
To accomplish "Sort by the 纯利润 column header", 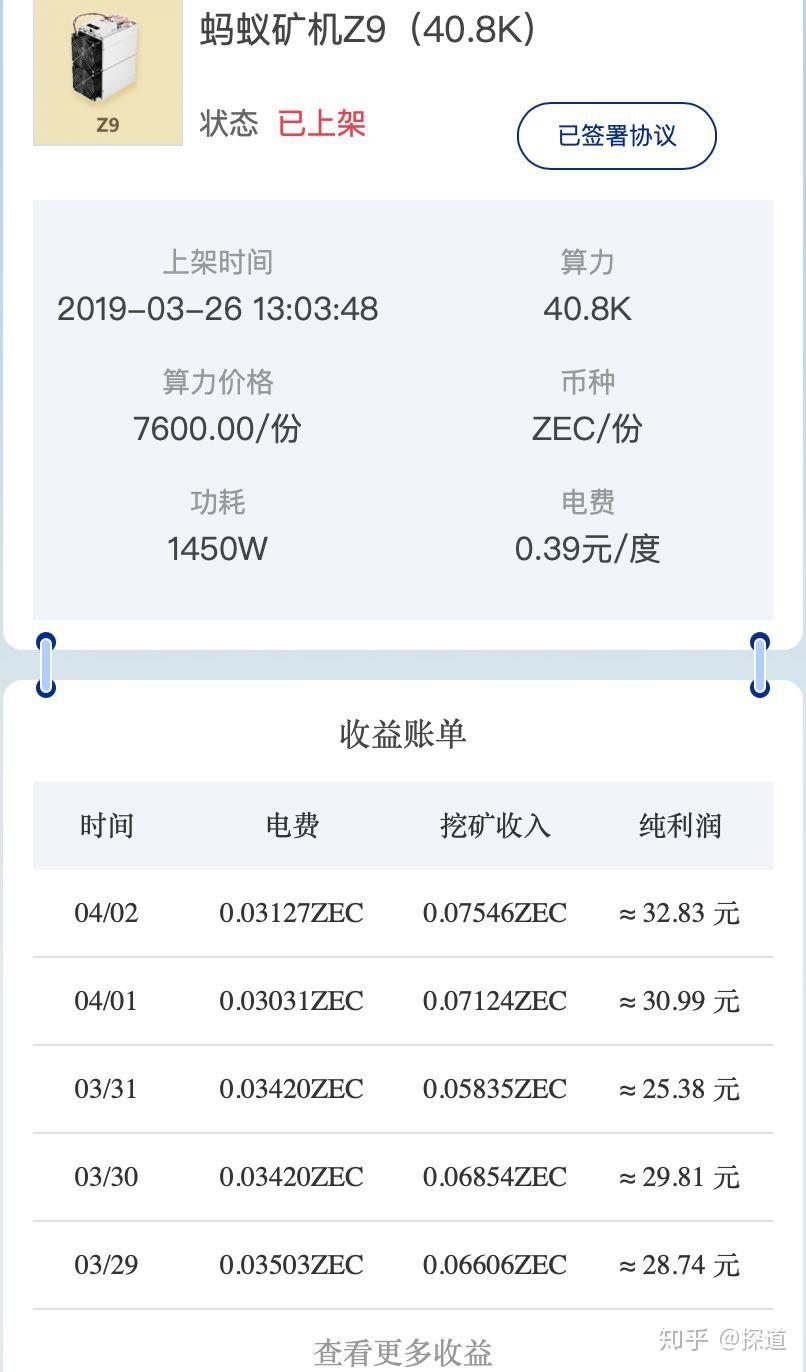I will (681, 826).
